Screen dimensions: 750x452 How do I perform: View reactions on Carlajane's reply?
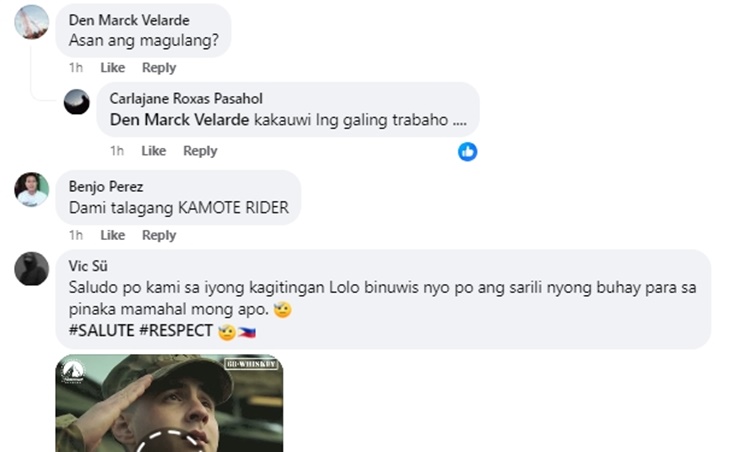coord(467,151)
